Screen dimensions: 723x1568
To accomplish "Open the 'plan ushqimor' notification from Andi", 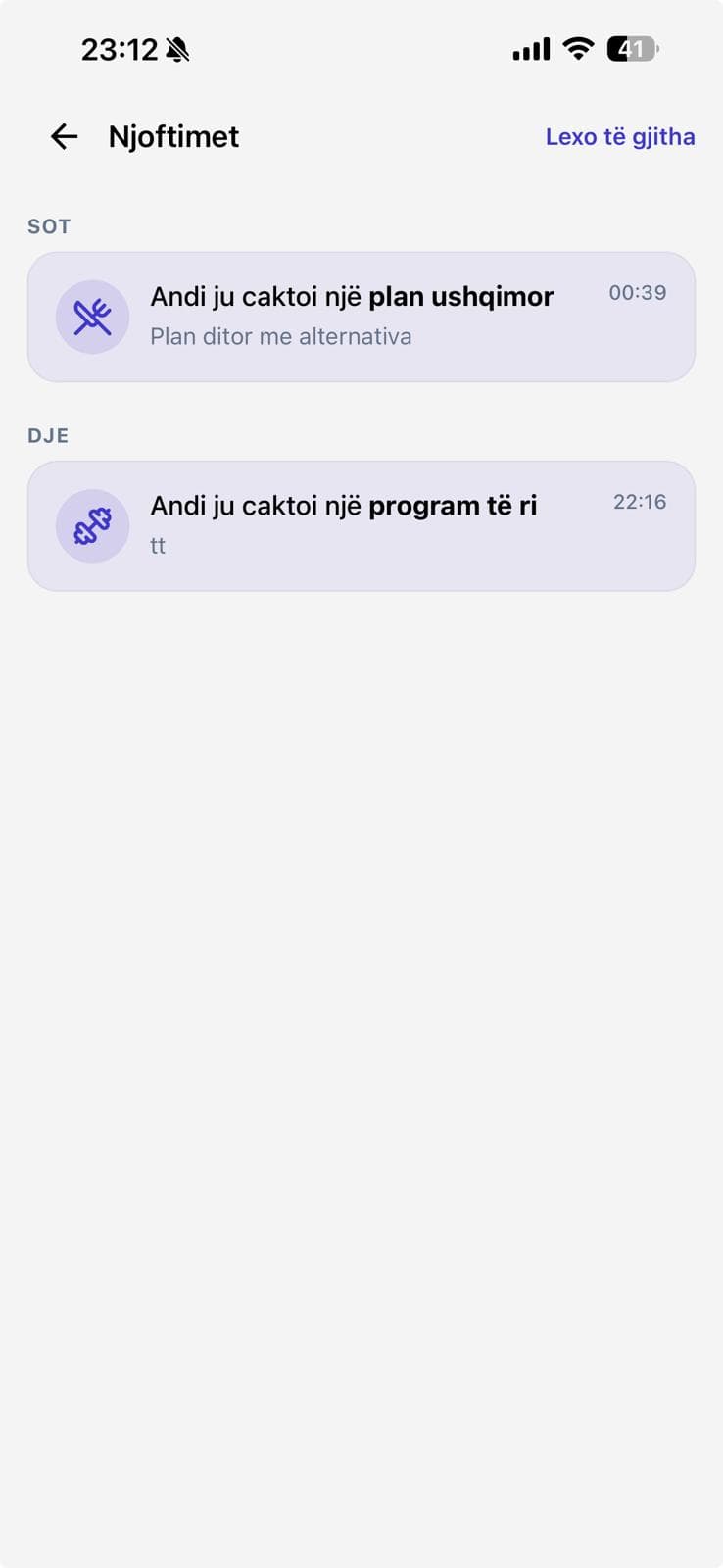I will click(361, 317).
